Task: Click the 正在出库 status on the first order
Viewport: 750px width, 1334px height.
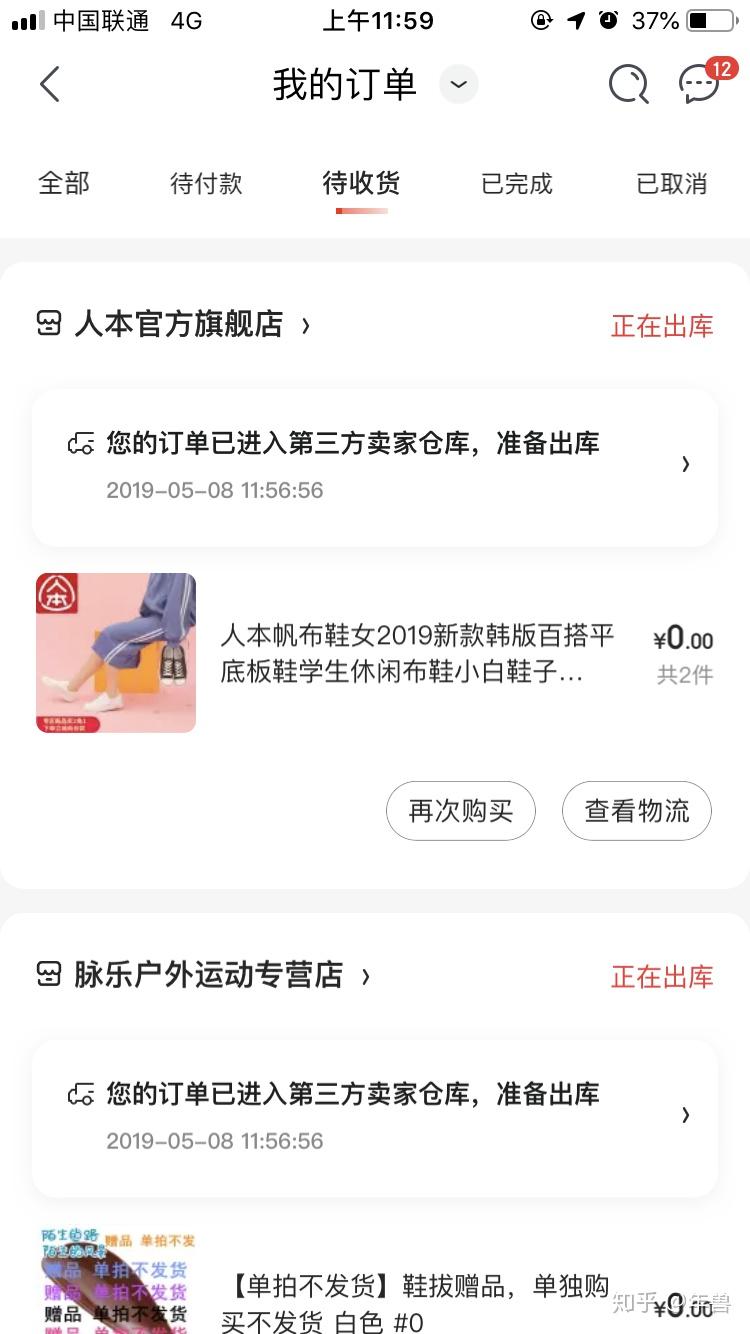Action: pyautogui.click(x=662, y=325)
